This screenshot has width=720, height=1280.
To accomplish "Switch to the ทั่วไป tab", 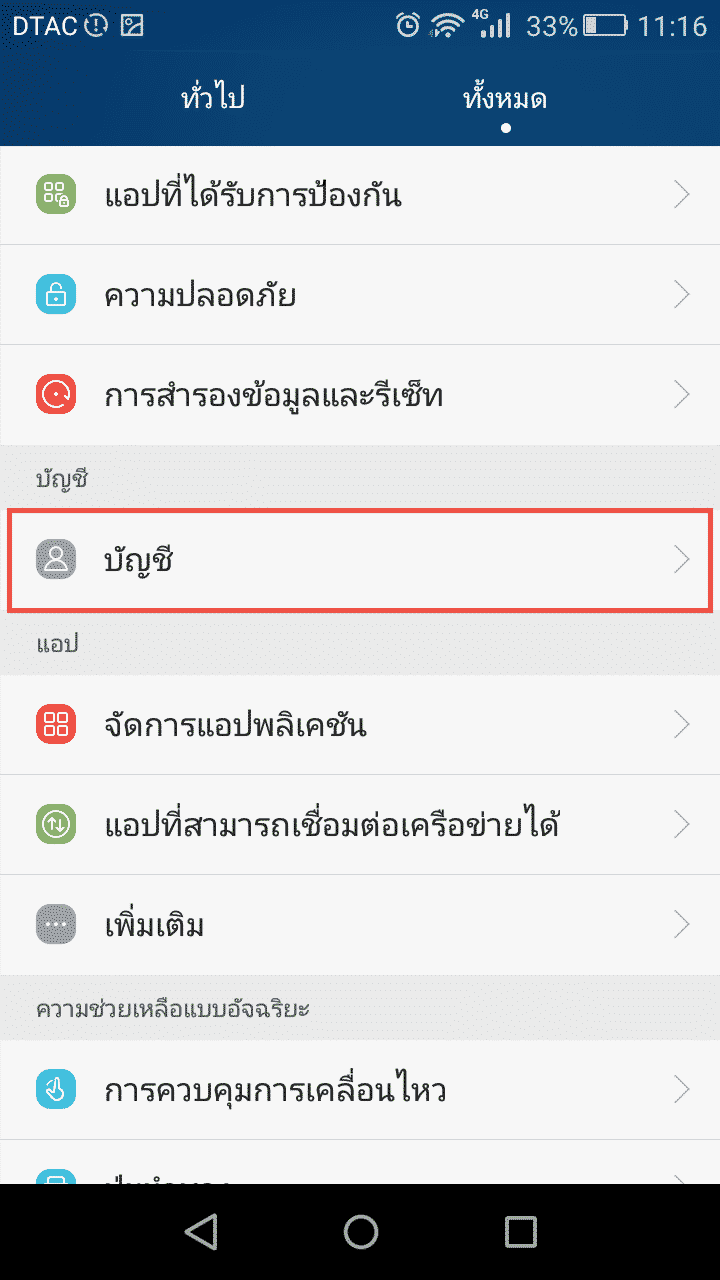I will point(213,99).
